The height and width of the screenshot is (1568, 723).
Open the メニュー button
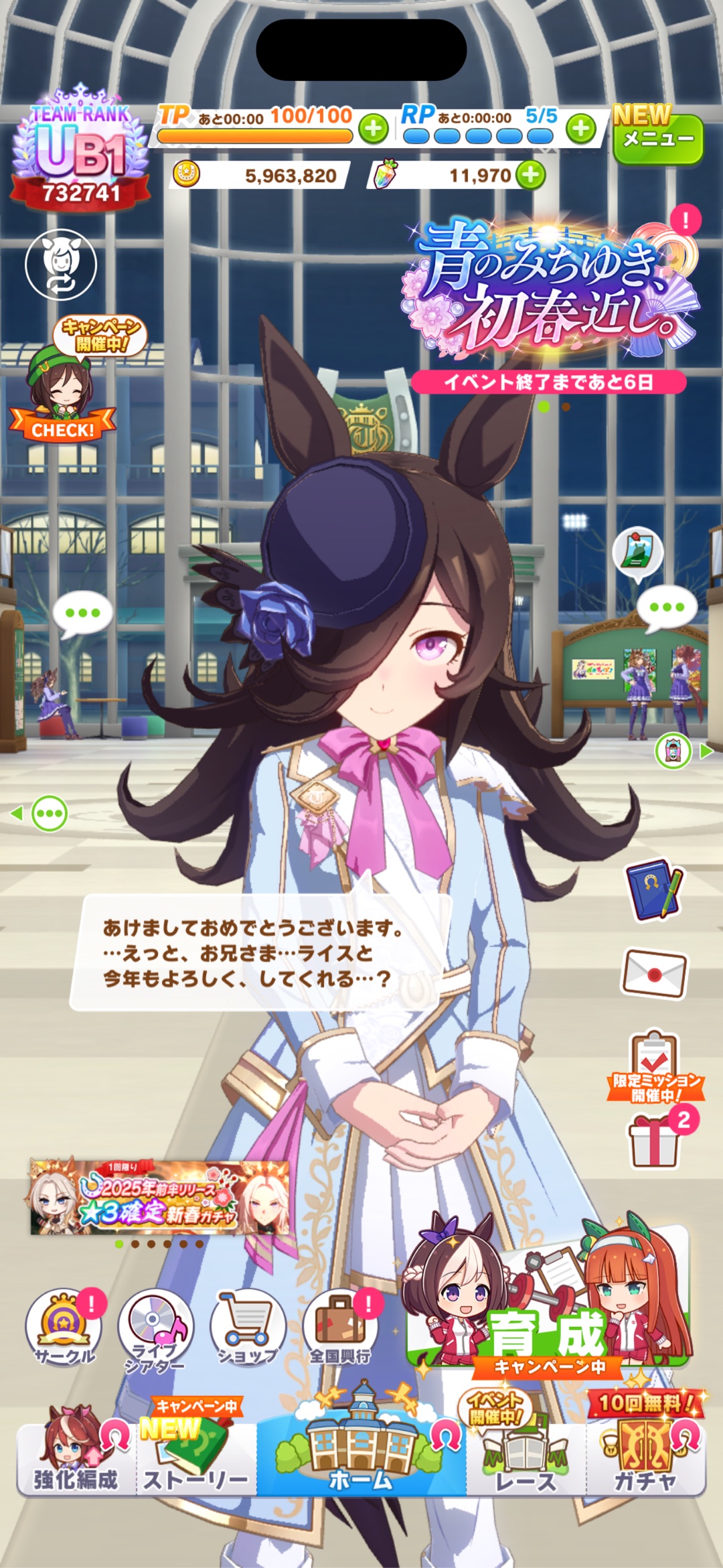(658, 139)
